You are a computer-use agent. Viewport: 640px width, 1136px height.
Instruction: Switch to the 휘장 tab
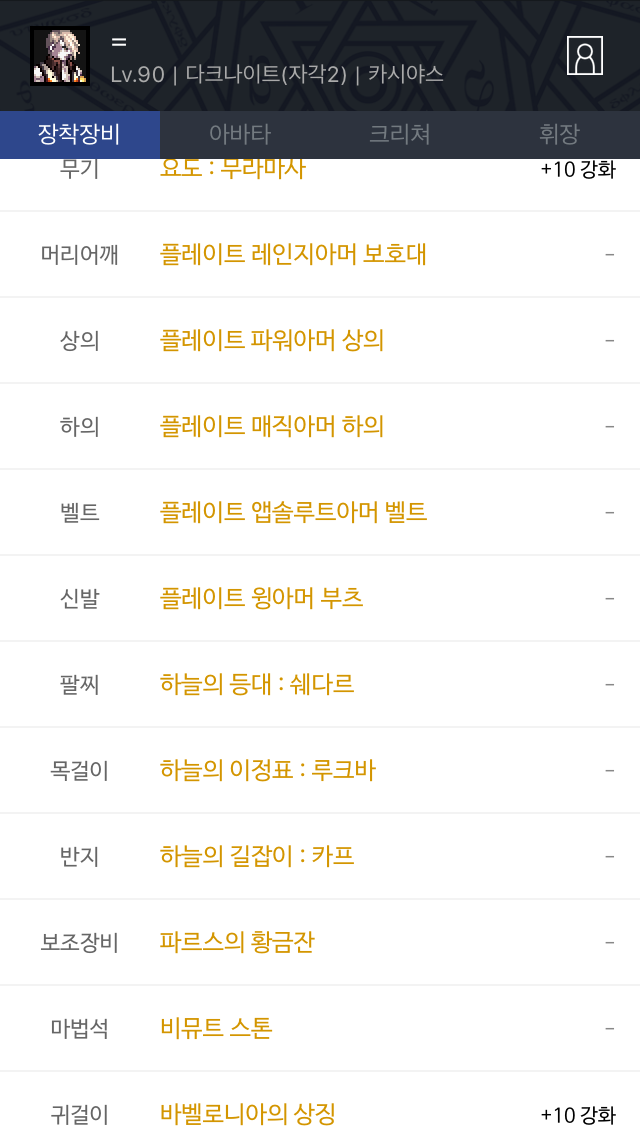(x=559, y=134)
